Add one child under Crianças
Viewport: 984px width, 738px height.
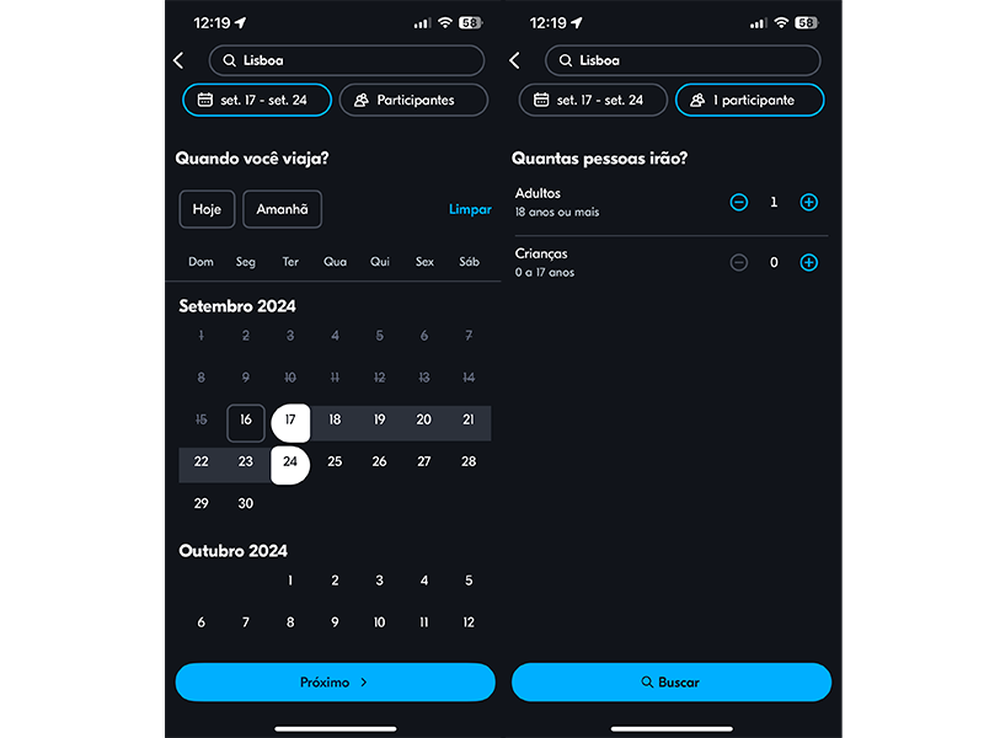[x=809, y=263]
